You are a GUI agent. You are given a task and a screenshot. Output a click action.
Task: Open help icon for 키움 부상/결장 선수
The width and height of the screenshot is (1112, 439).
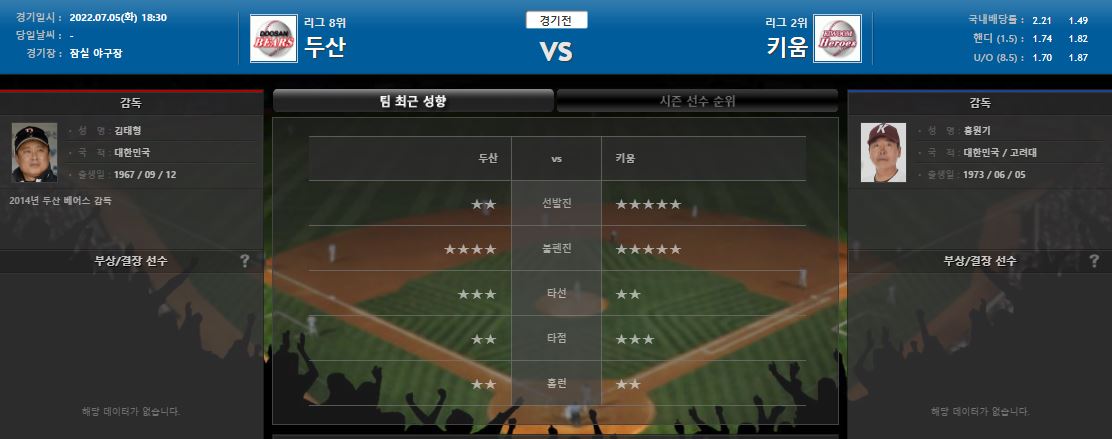(x=1093, y=261)
